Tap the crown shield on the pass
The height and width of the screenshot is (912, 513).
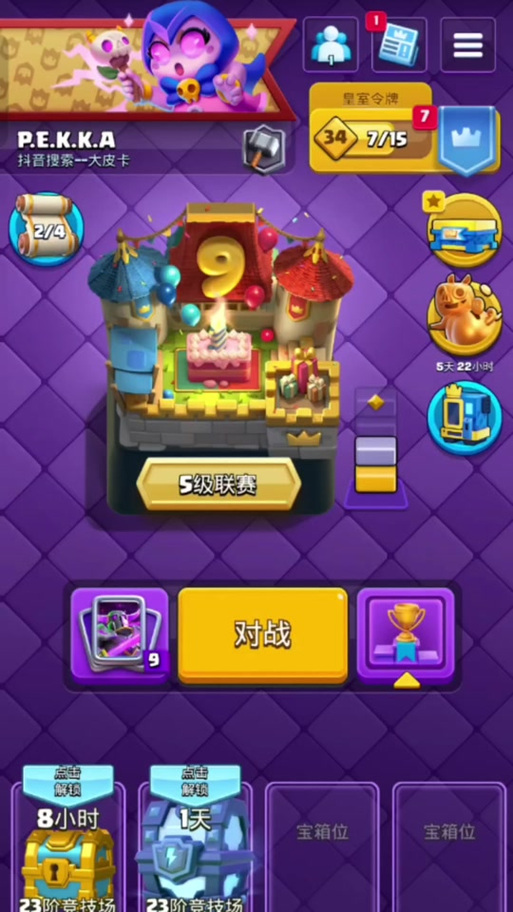[468, 140]
